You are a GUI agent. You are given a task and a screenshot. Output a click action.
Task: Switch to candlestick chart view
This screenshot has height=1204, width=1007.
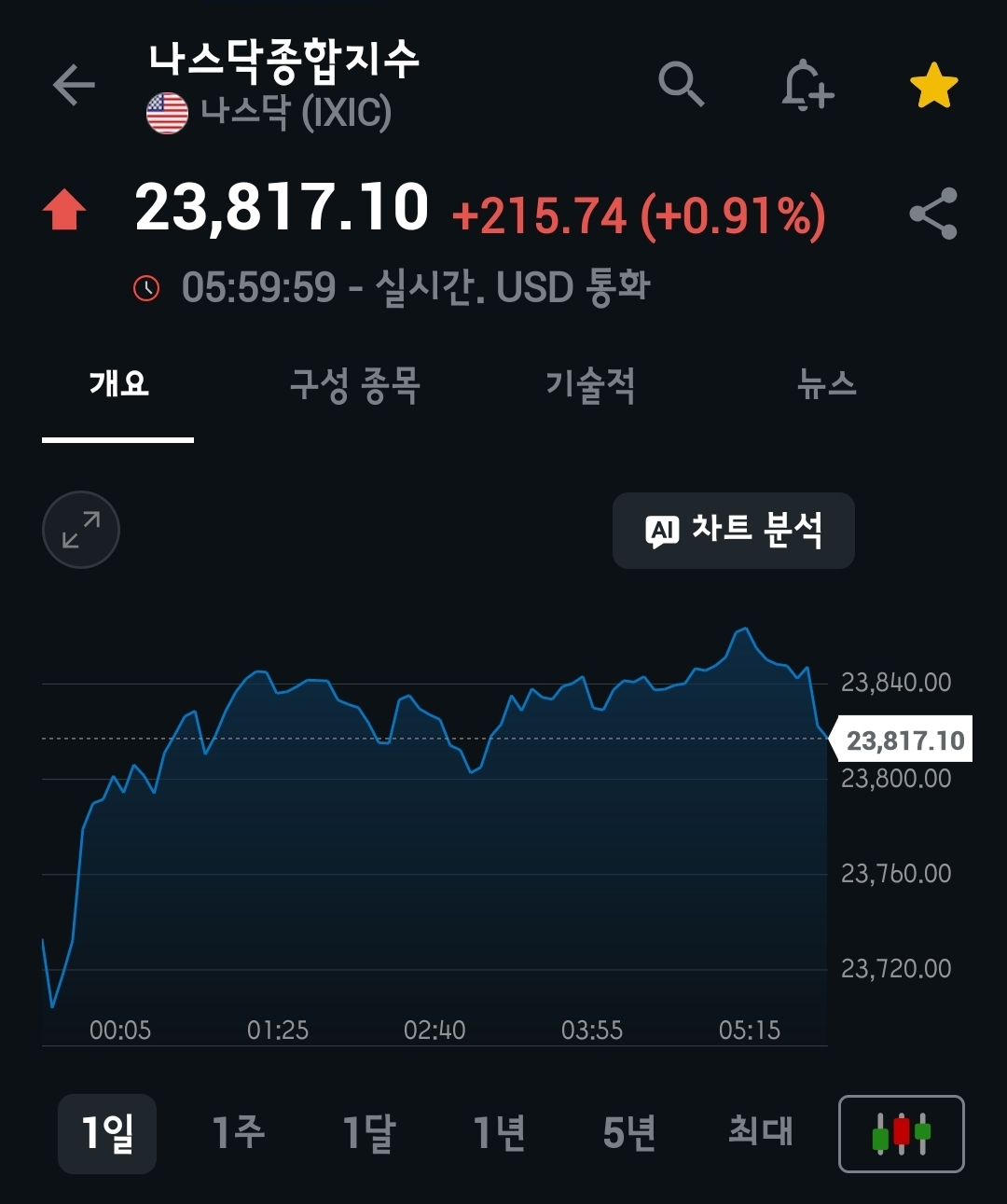(x=901, y=1133)
